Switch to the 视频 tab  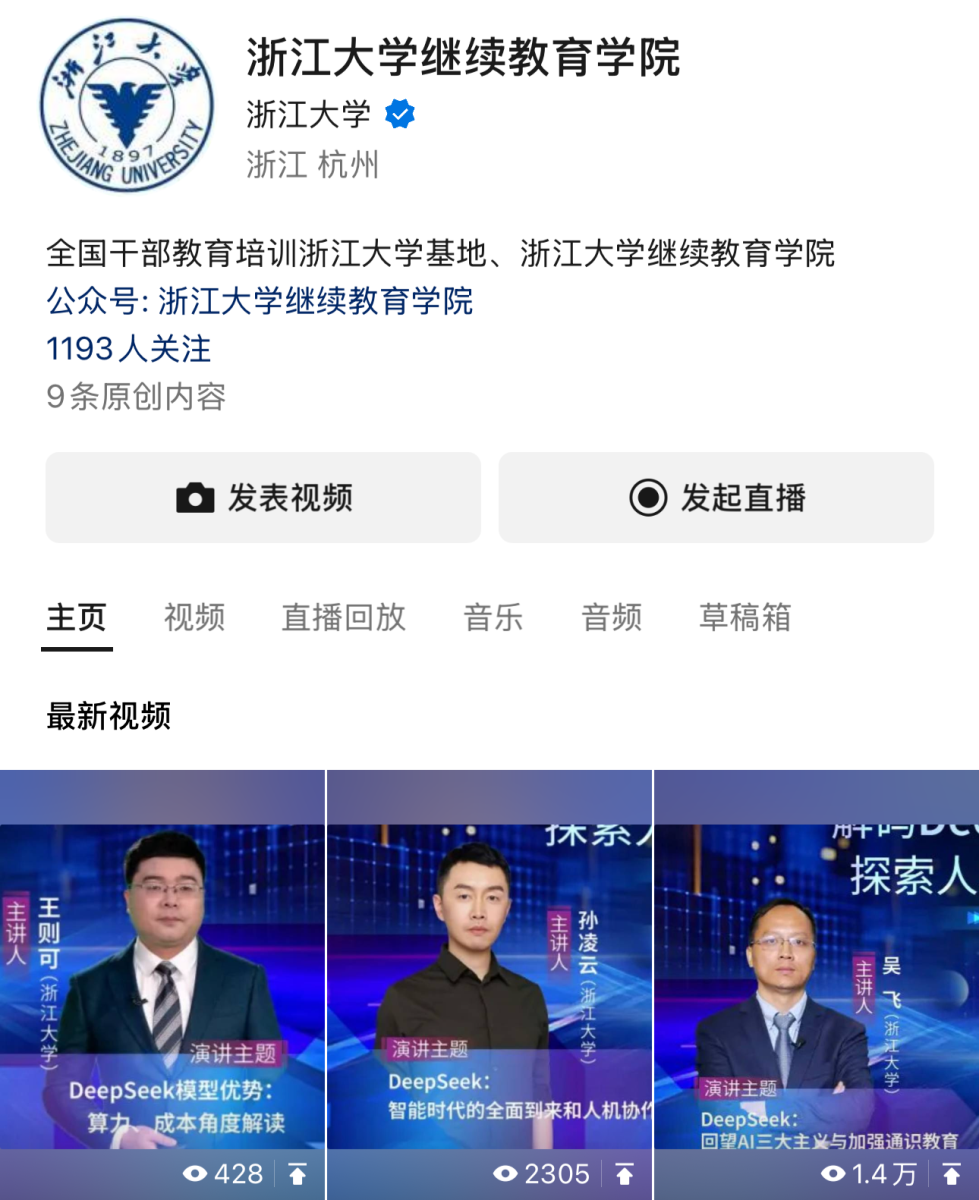pos(194,617)
